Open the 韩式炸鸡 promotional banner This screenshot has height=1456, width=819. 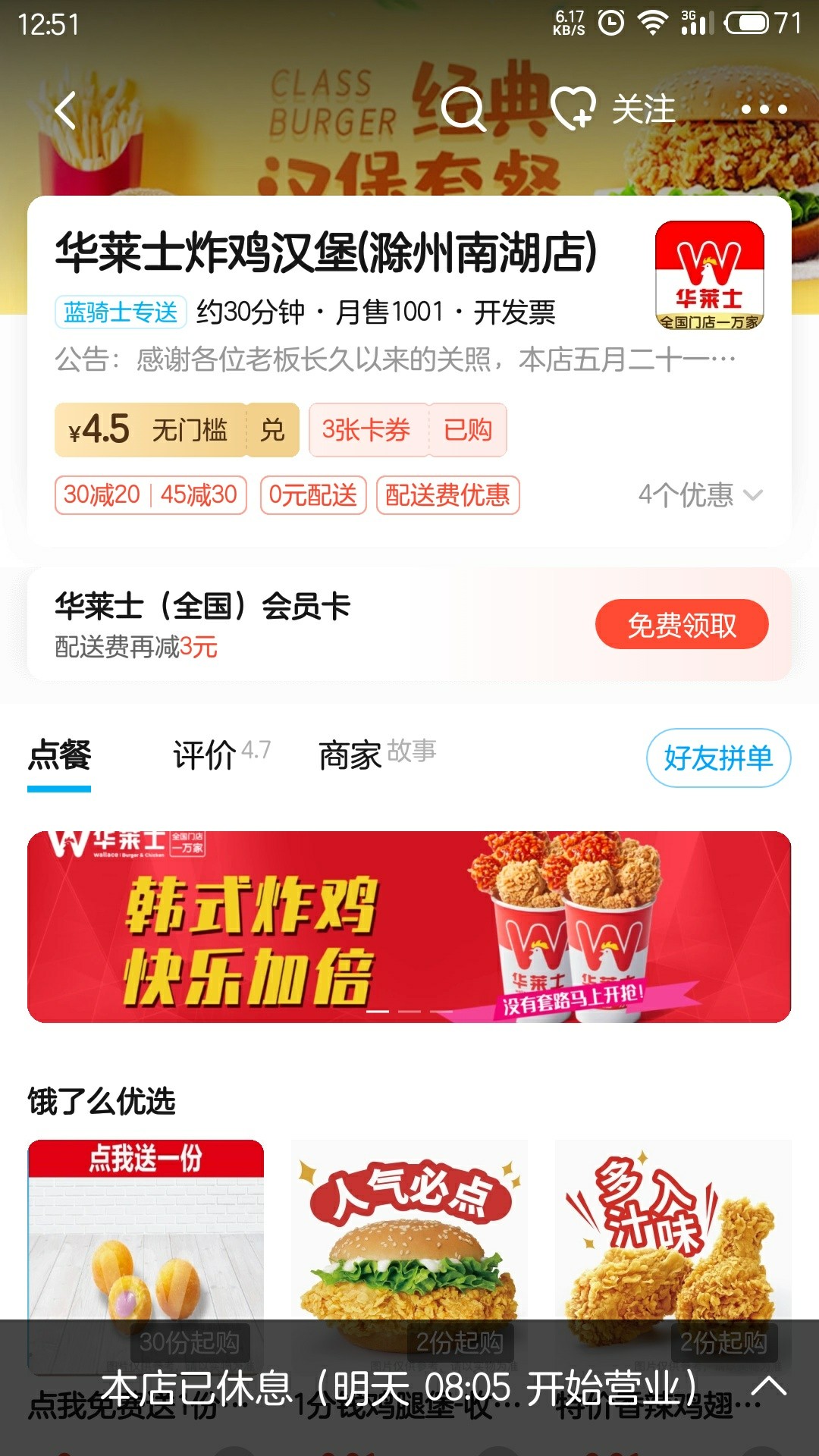(409, 927)
